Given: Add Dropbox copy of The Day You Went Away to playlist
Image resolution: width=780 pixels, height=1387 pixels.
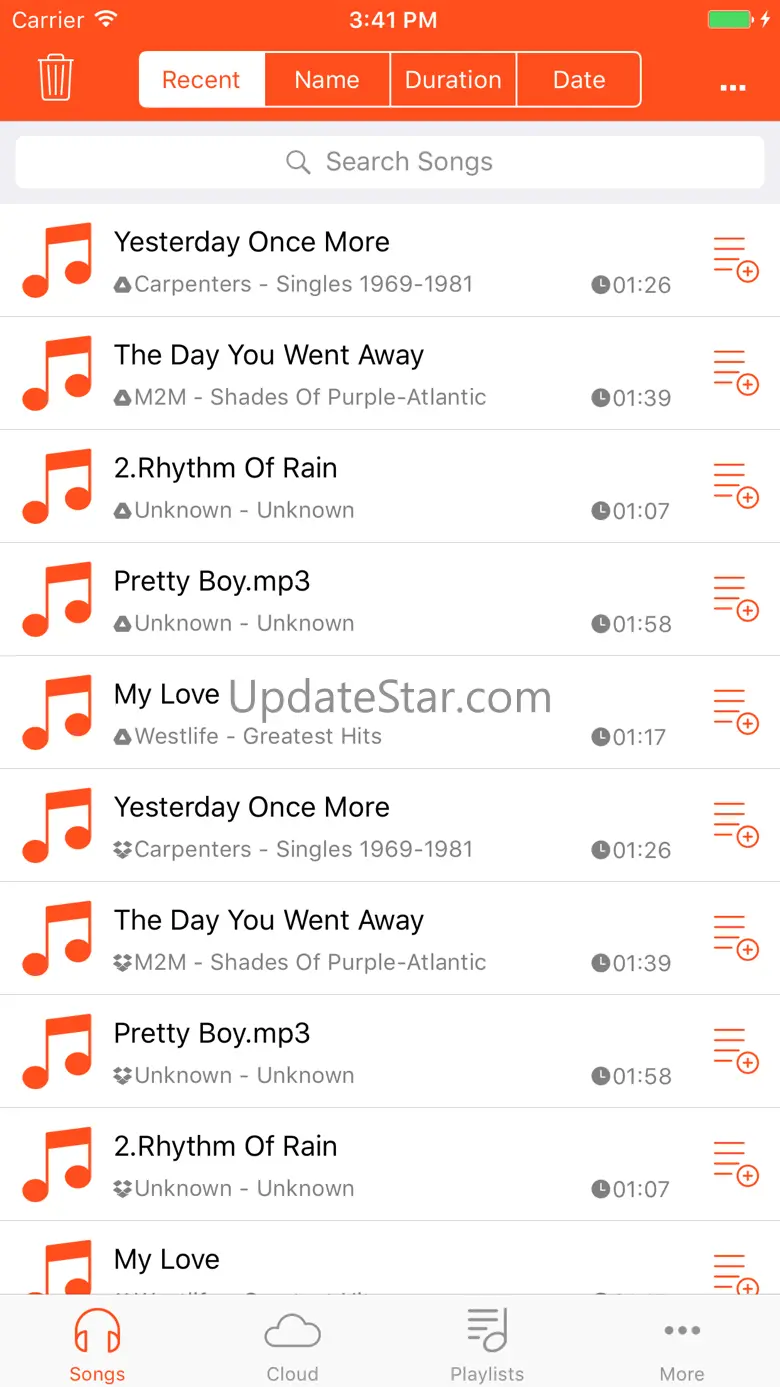Looking at the screenshot, I should 735,938.
